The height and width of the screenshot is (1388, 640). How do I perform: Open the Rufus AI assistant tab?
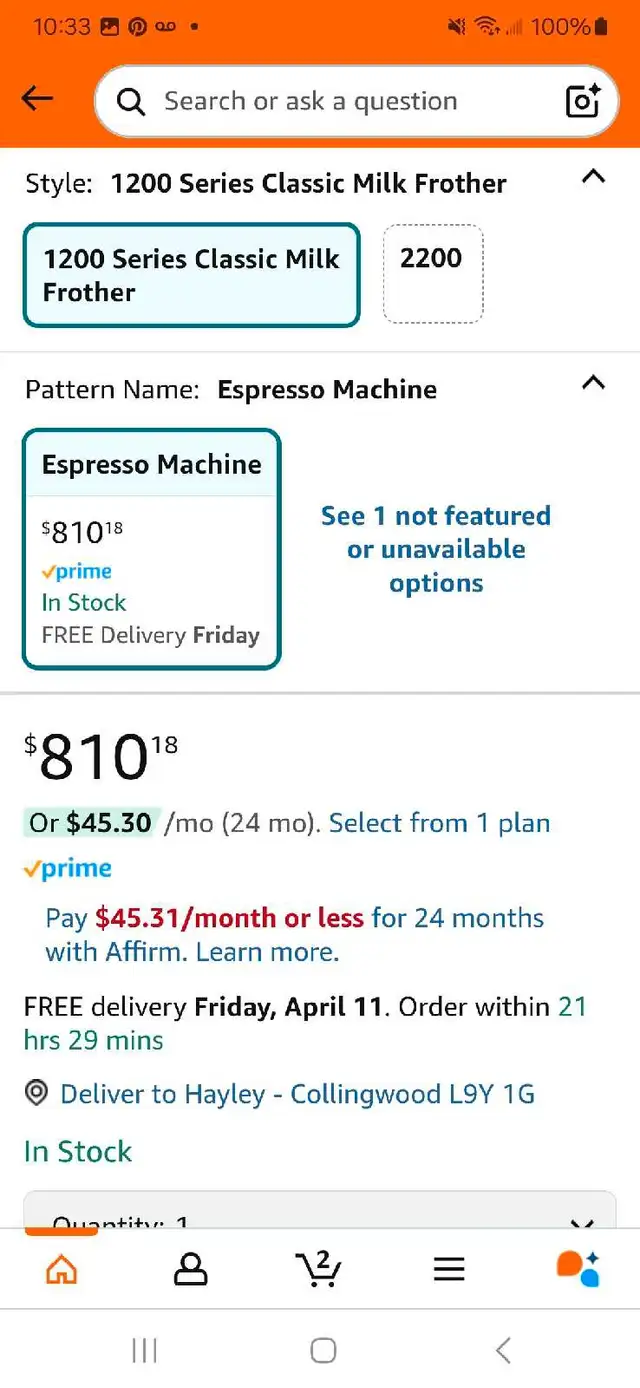pyautogui.click(x=578, y=1268)
